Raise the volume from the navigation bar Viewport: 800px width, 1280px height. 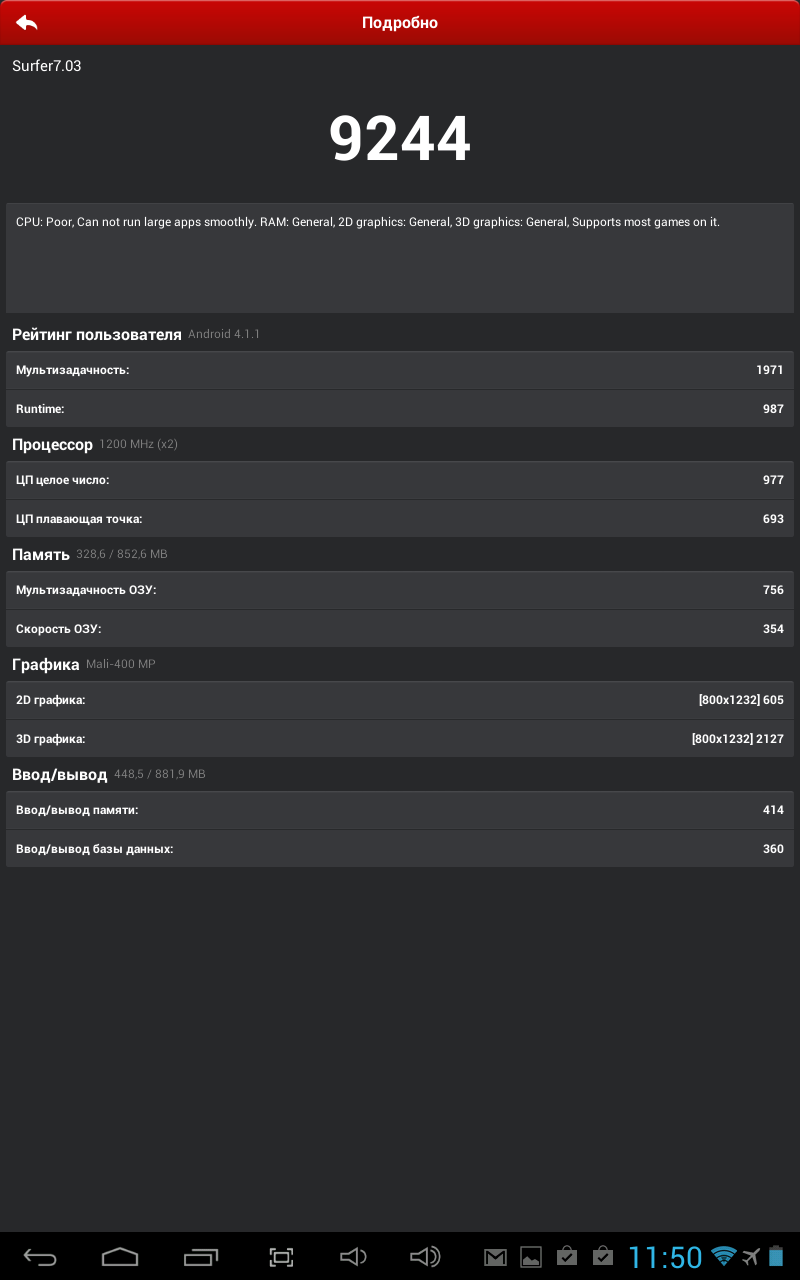[x=426, y=1257]
